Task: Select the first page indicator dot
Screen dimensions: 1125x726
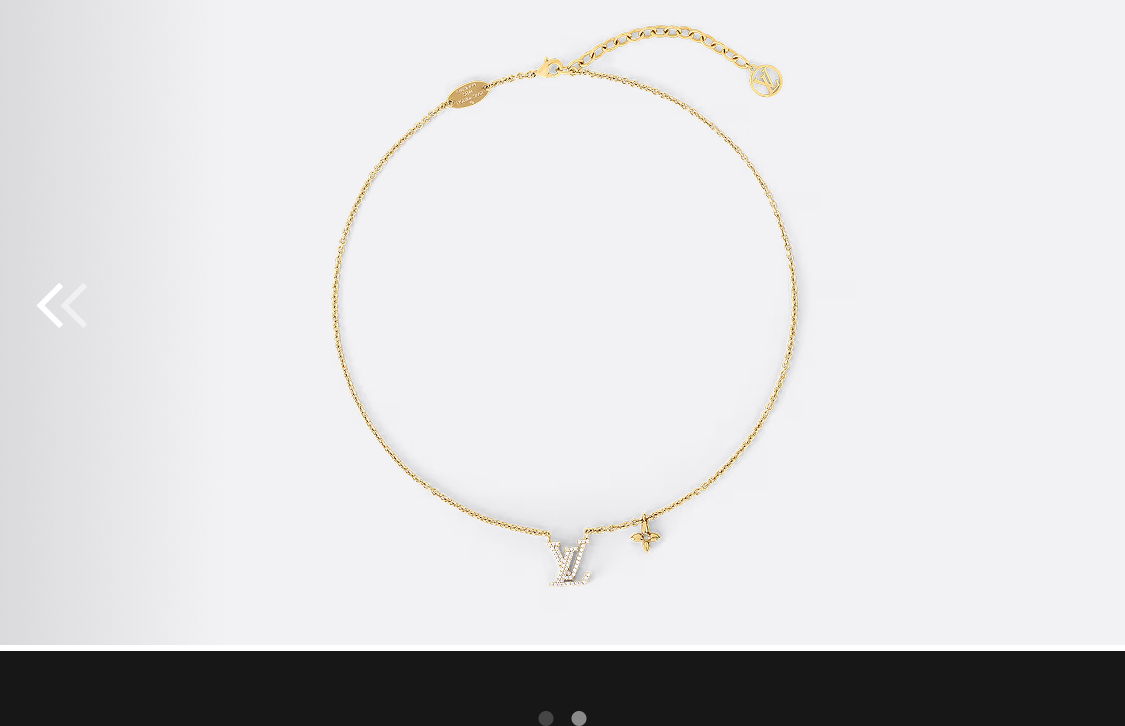Action: (x=546, y=718)
